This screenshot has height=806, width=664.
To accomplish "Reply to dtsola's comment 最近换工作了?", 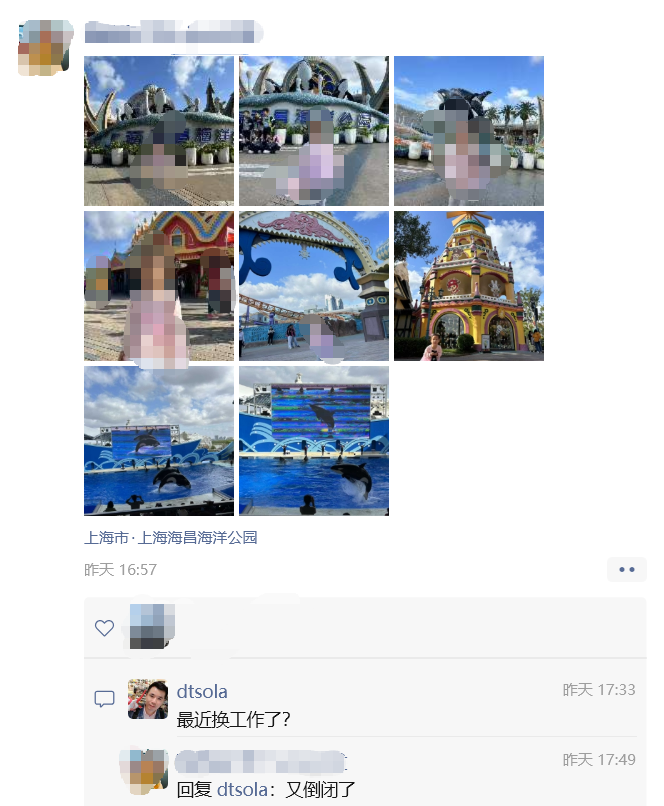I will (234, 719).
